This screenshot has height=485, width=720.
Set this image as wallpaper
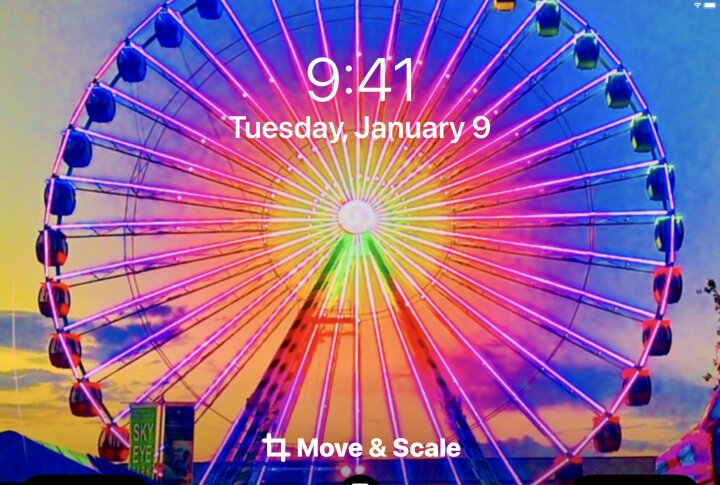point(633,480)
